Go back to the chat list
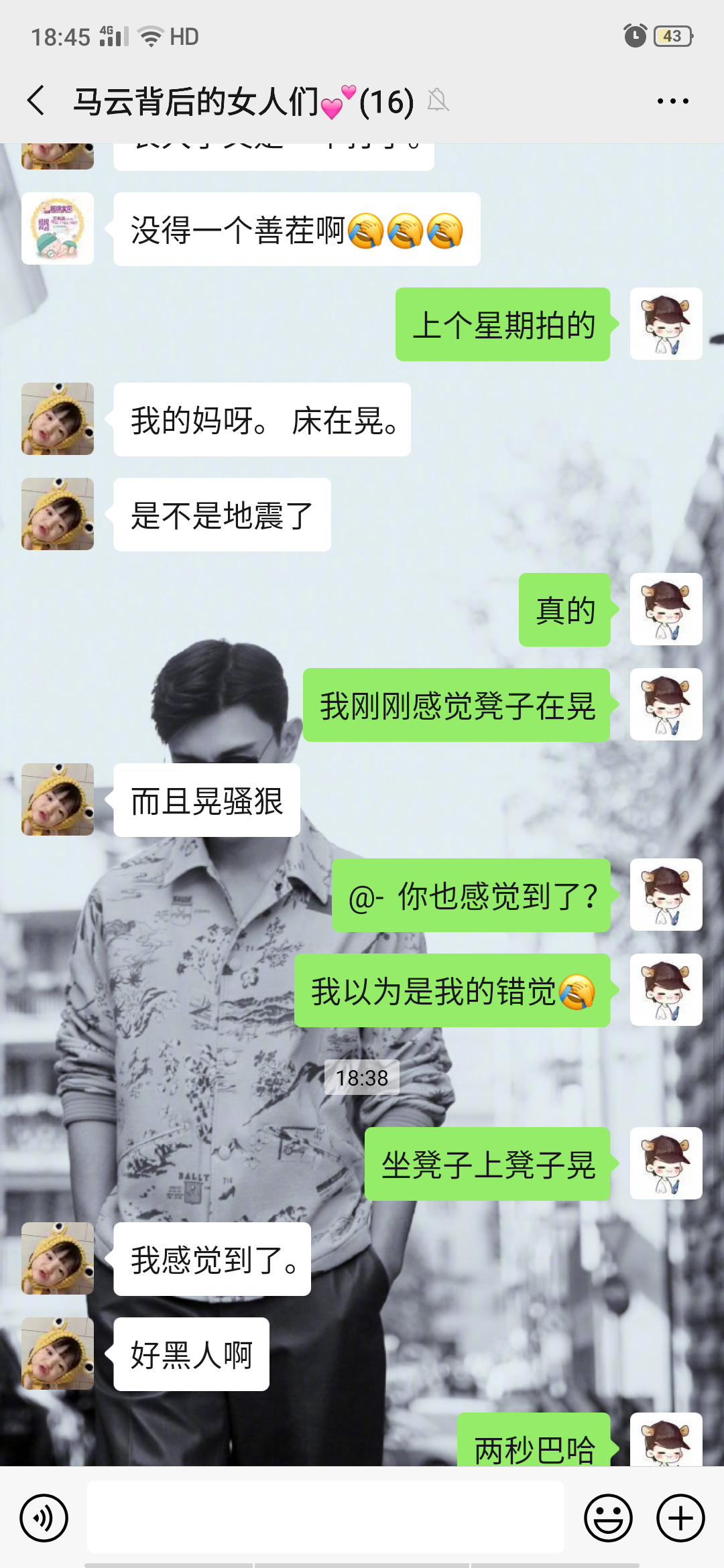The width and height of the screenshot is (724, 1568). [x=36, y=101]
